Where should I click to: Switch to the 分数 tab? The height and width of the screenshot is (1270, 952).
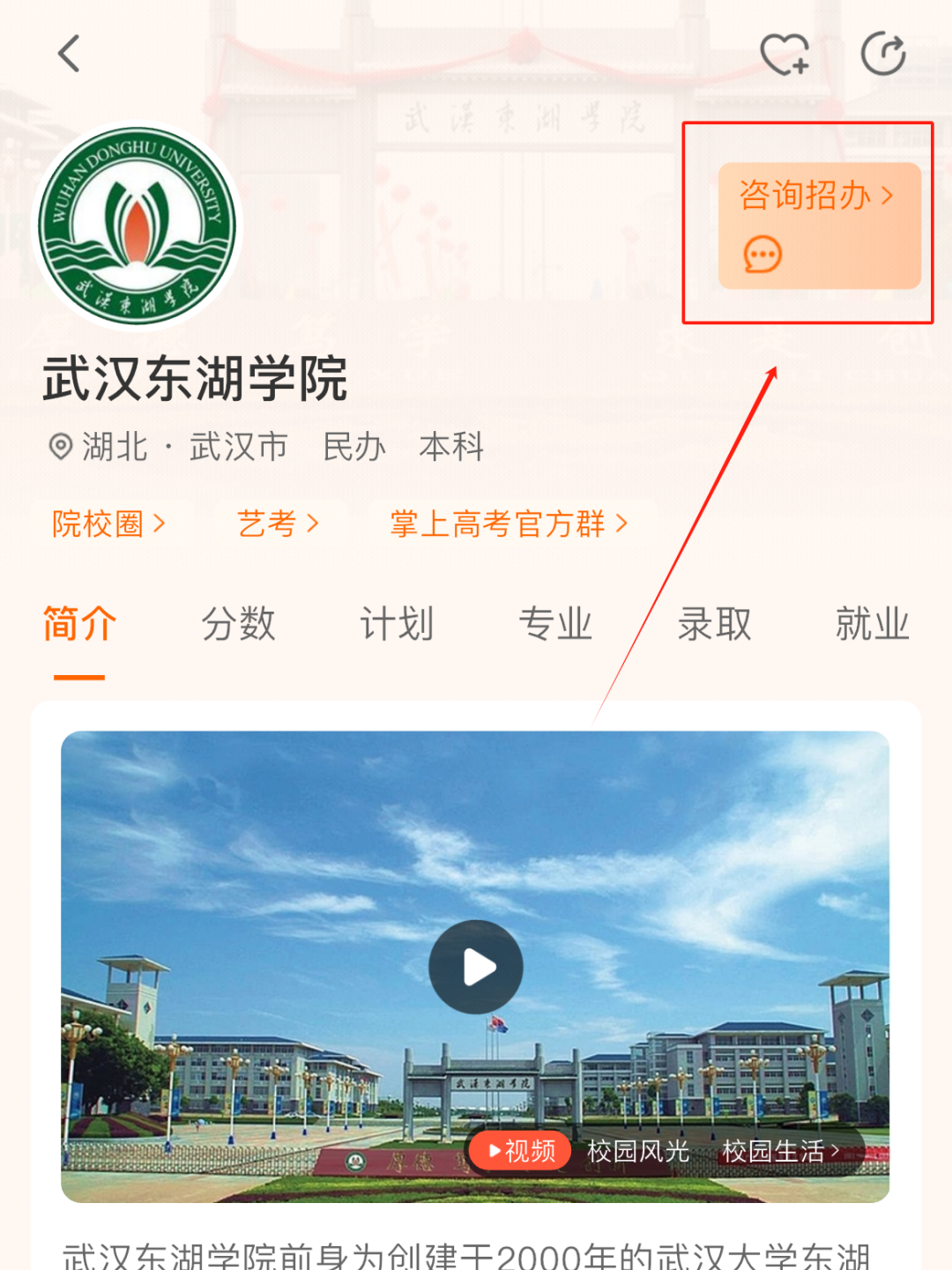(238, 624)
